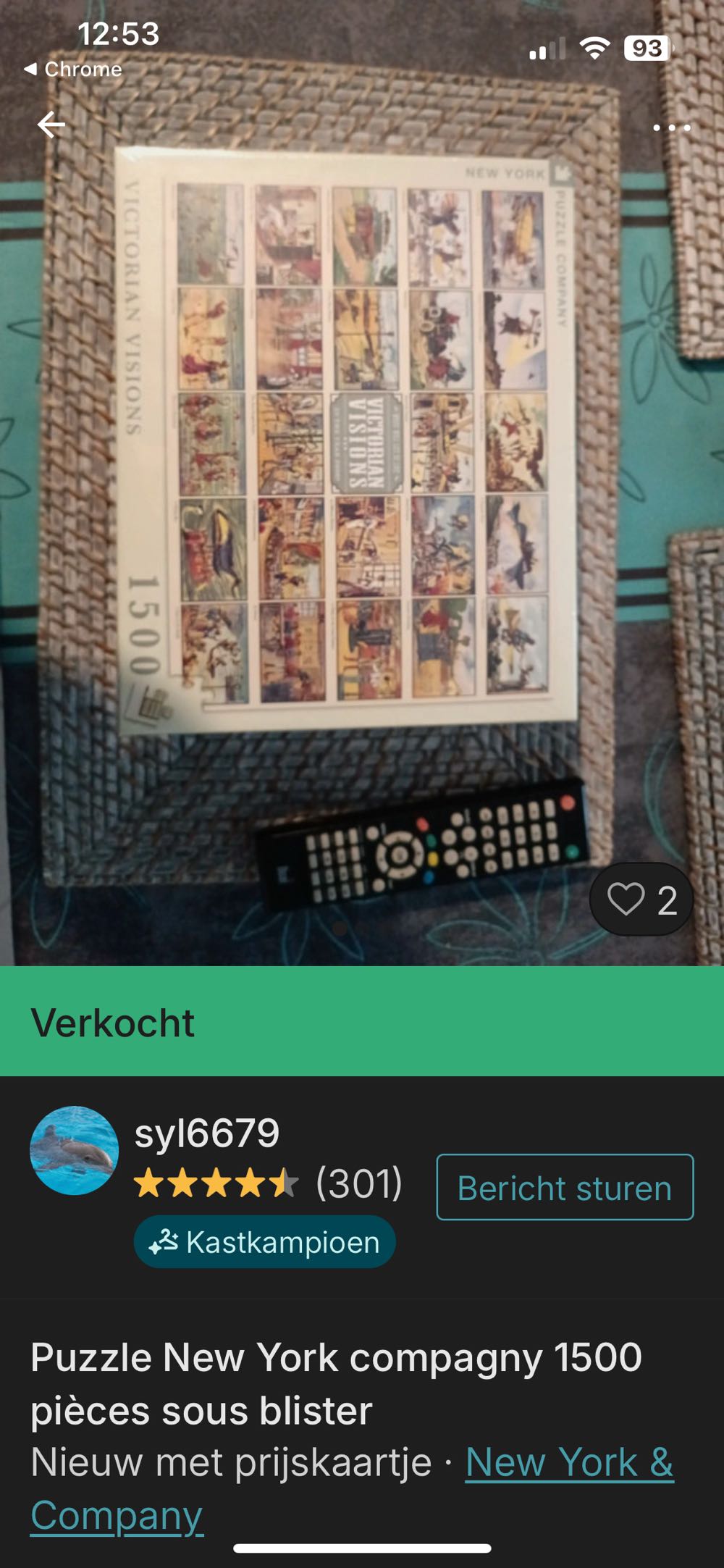Image resolution: width=724 pixels, height=1568 pixels.
Task: Open the three-dot overflow menu
Action: (x=672, y=127)
